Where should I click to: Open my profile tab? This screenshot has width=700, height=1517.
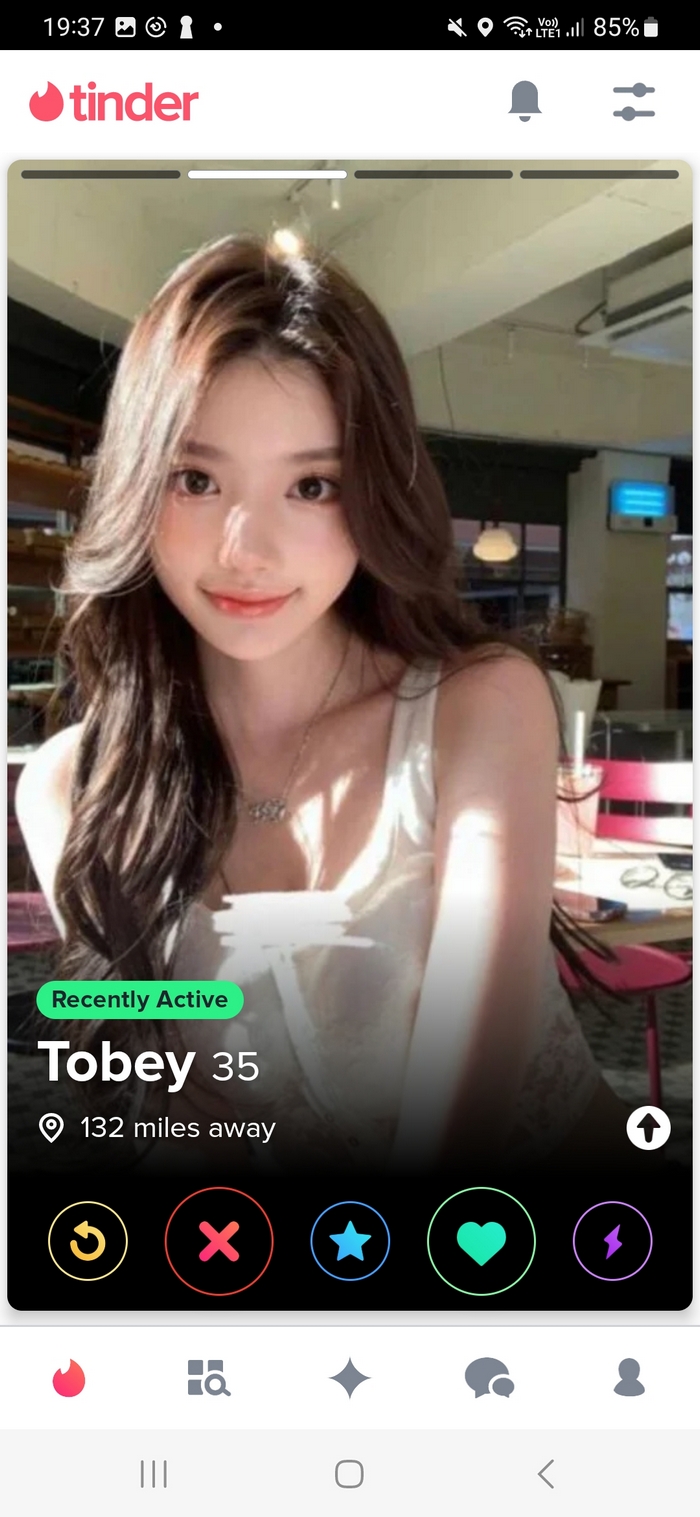629,1379
